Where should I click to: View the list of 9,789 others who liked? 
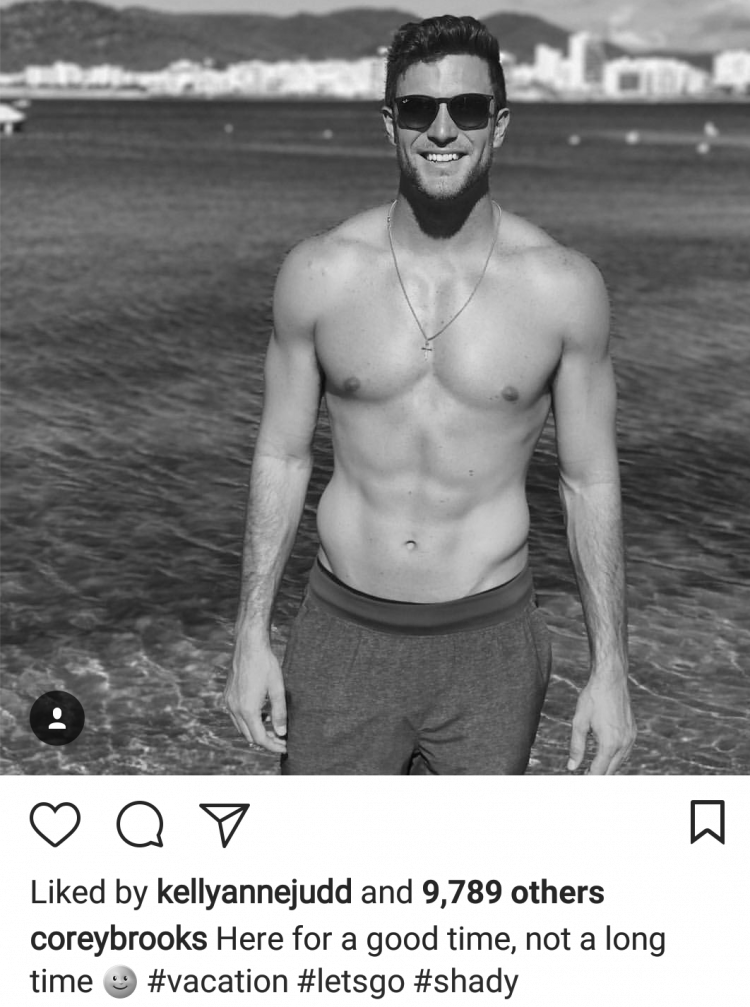(512, 892)
